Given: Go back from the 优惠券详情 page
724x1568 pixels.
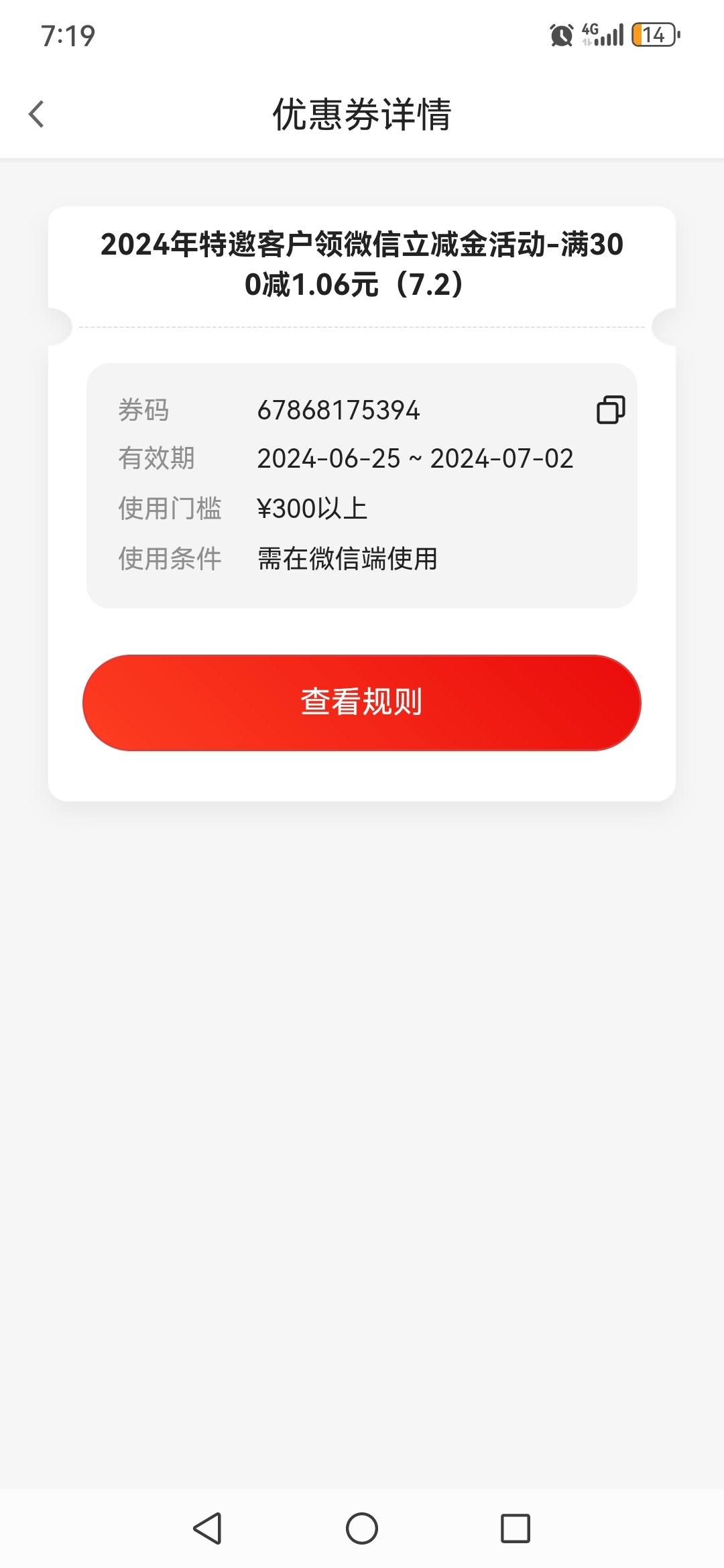Looking at the screenshot, I should click(37, 114).
